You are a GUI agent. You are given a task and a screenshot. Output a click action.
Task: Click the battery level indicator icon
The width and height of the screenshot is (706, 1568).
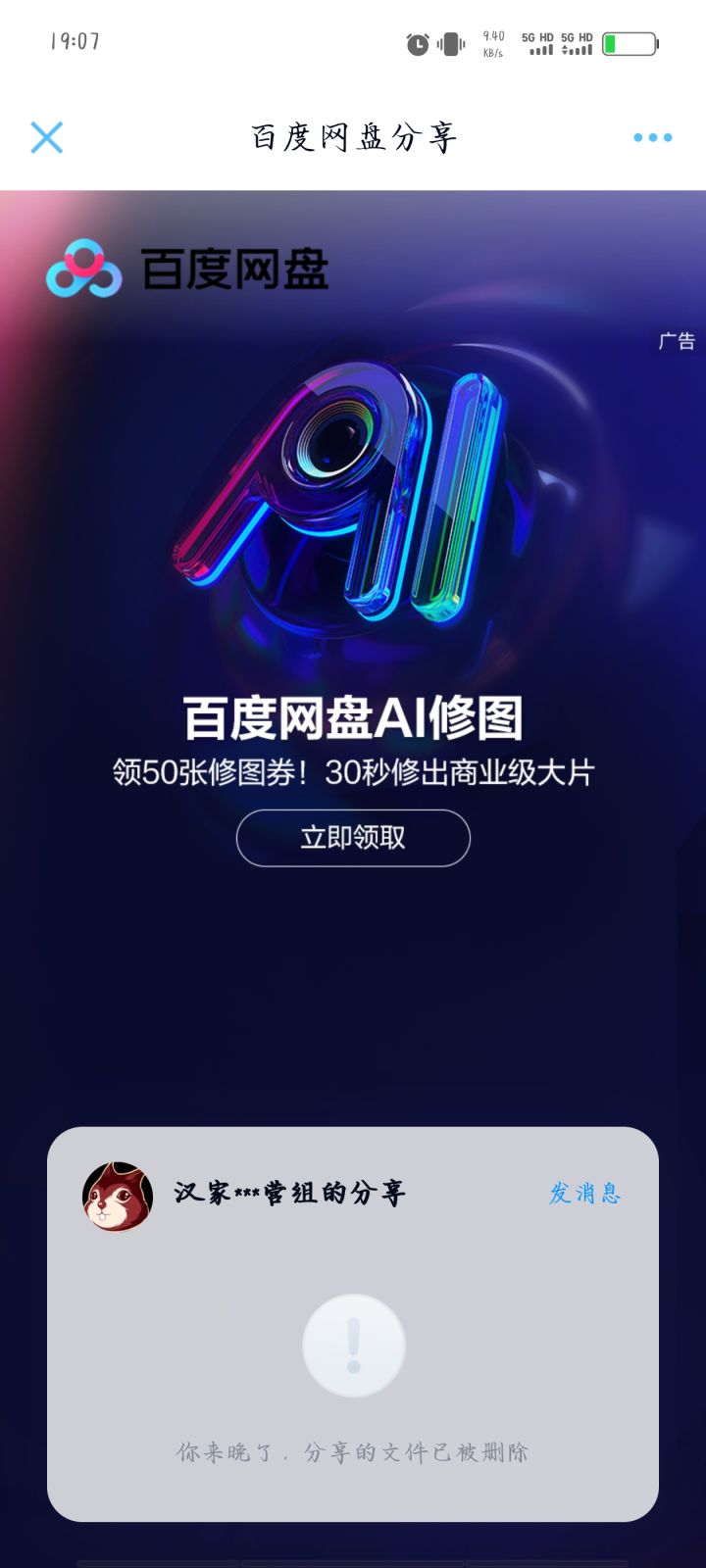point(631,43)
